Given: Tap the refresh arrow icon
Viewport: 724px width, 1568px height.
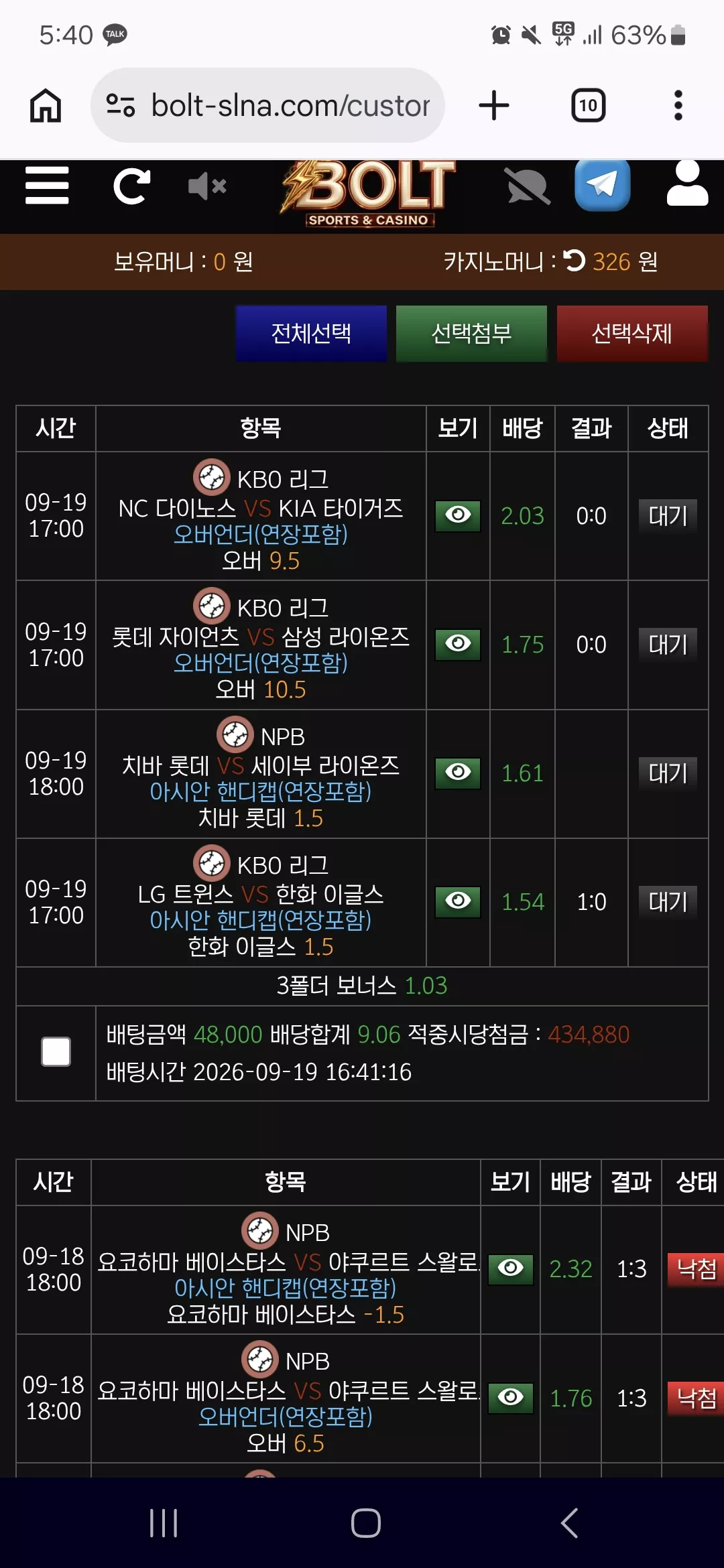Looking at the screenshot, I should point(131,186).
